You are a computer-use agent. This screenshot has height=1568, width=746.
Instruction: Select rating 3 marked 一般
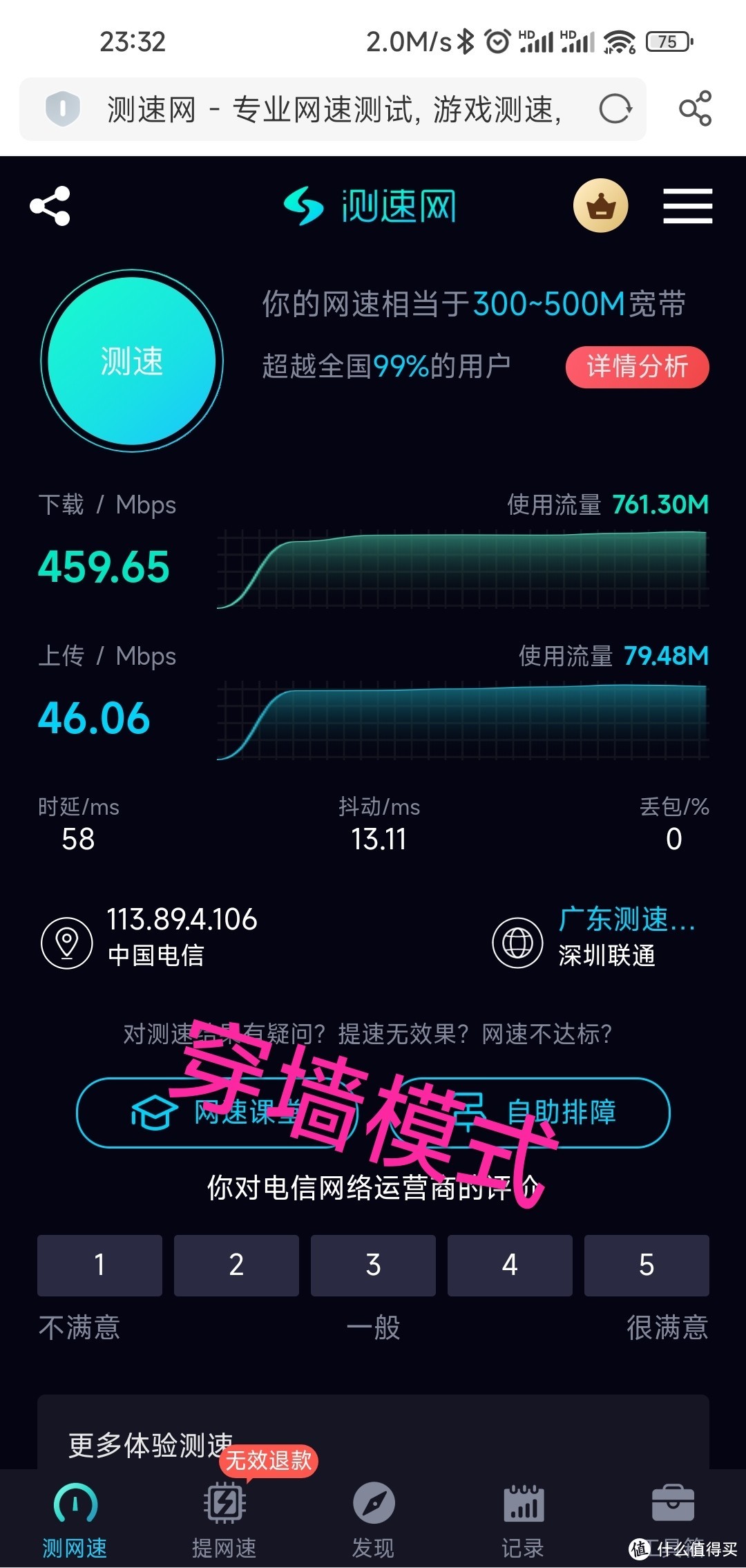pyautogui.click(x=373, y=1265)
